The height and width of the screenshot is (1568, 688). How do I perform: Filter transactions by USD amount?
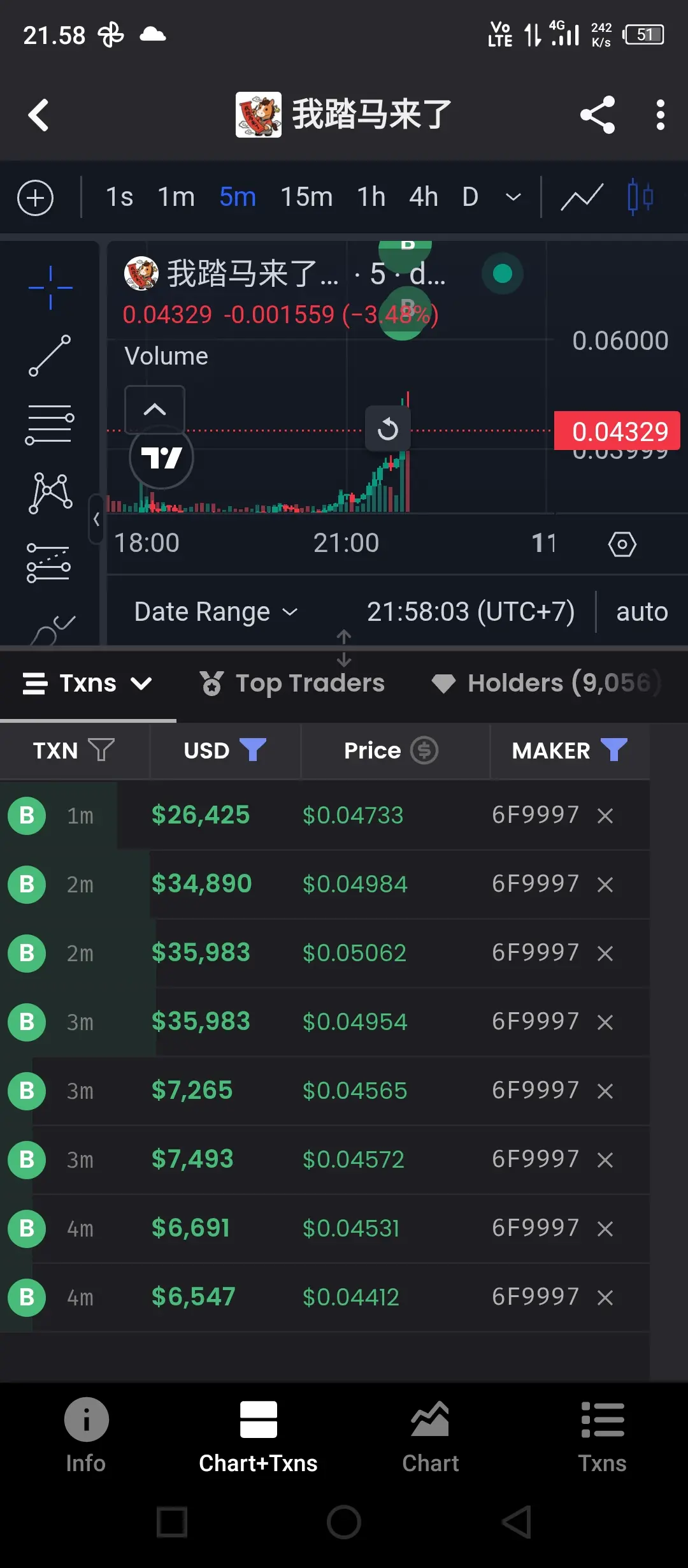(252, 750)
